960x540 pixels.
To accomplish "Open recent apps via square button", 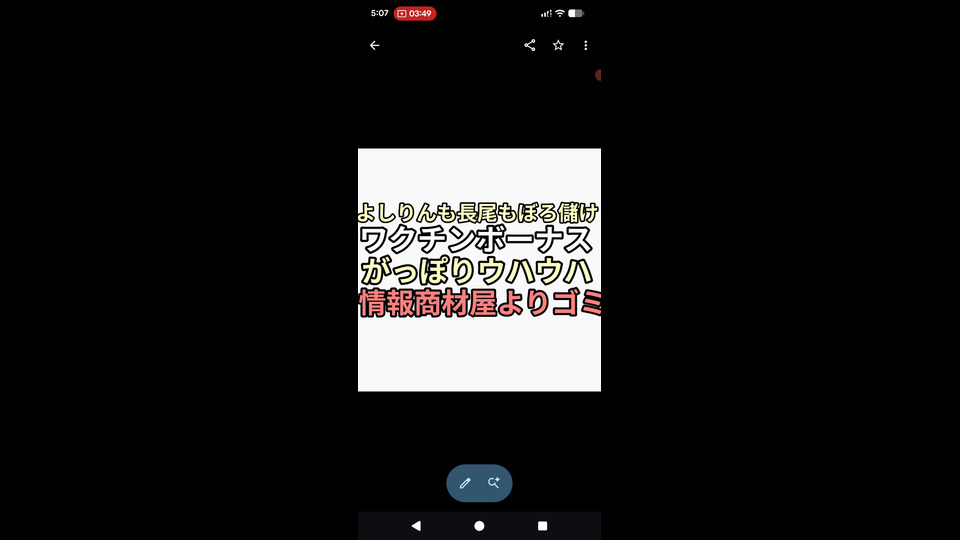I will tap(543, 526).
